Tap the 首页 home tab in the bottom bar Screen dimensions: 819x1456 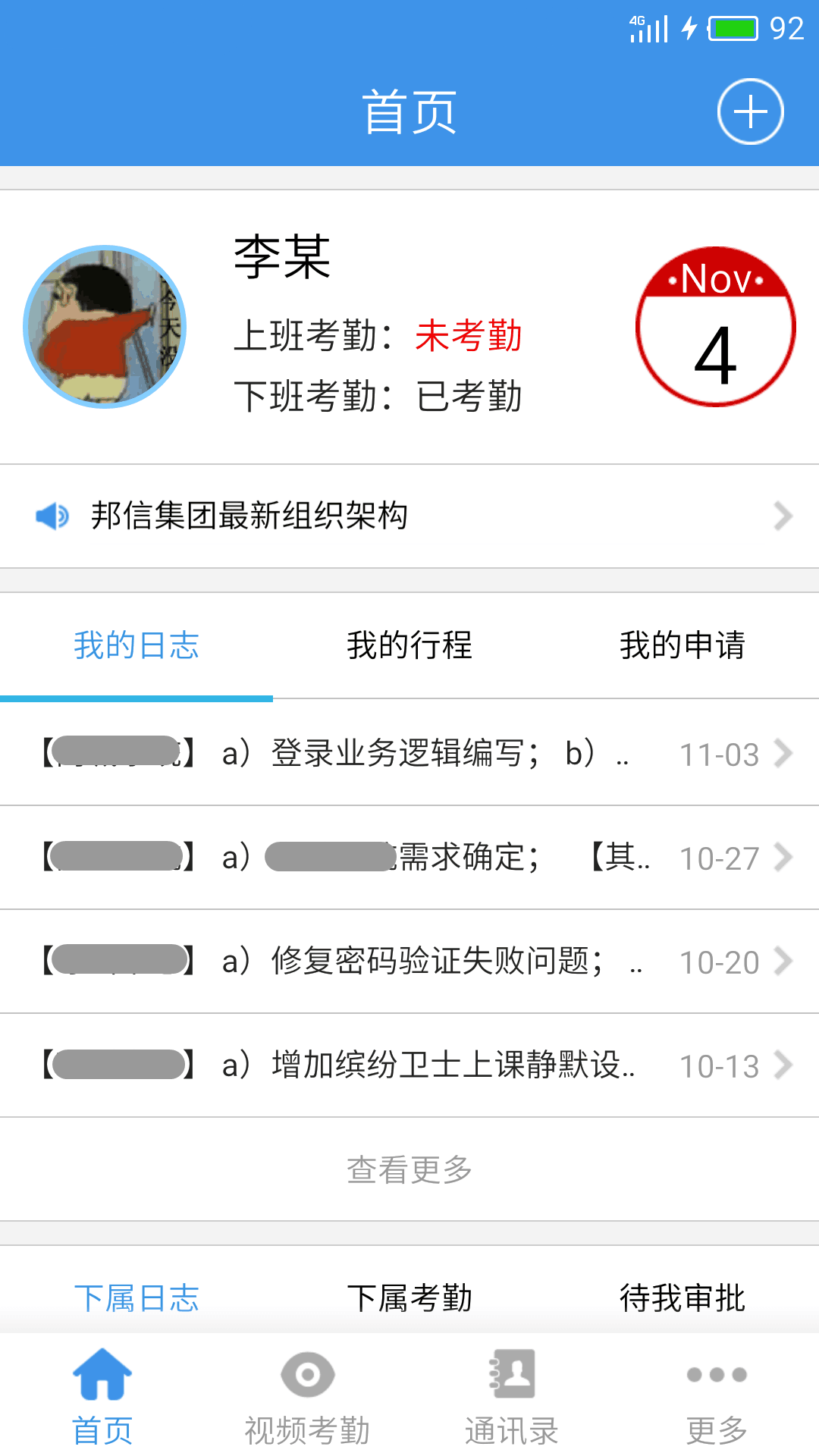tap(102, 1397)
